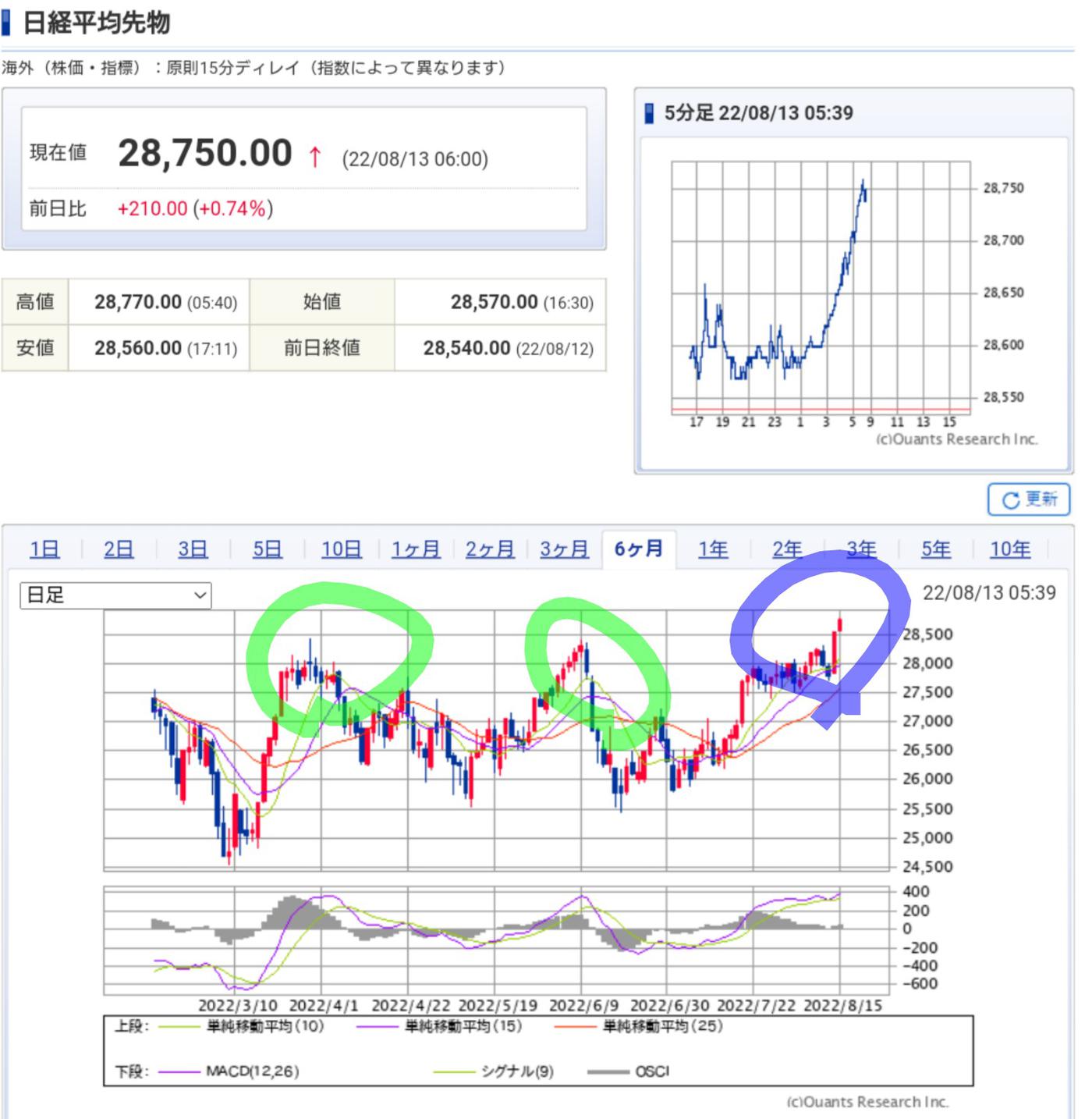
Task: Tap the 更新 refresh button
Action: click(x=1028, y=499)
